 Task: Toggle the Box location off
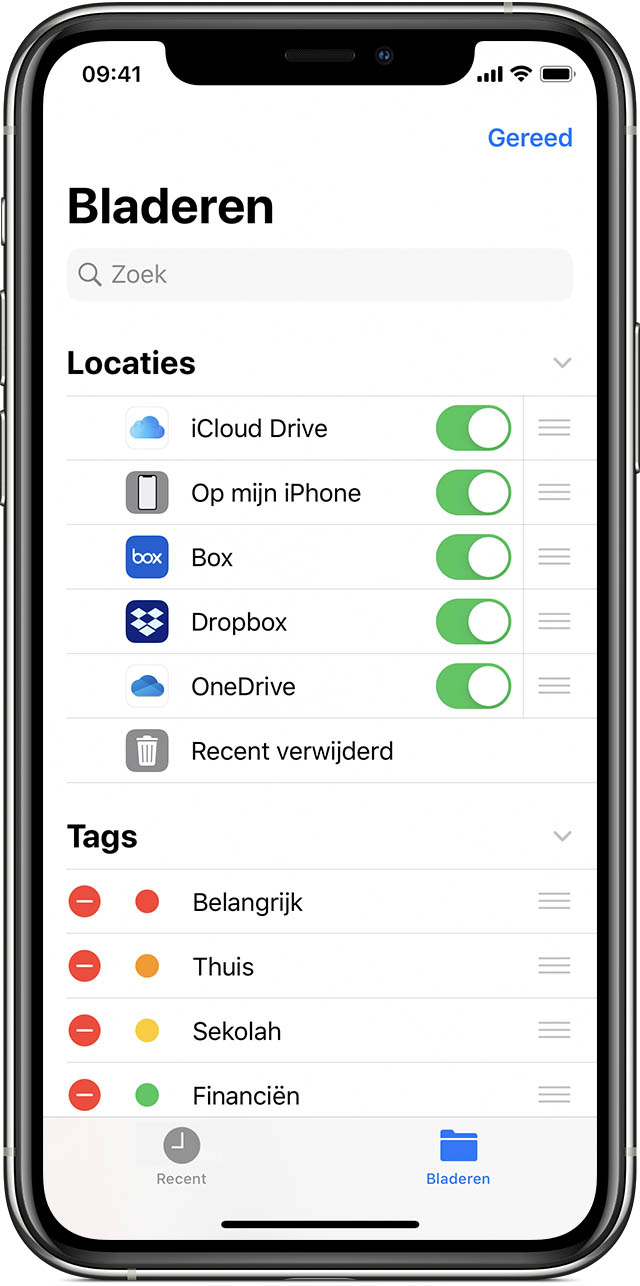coord(473,557)
